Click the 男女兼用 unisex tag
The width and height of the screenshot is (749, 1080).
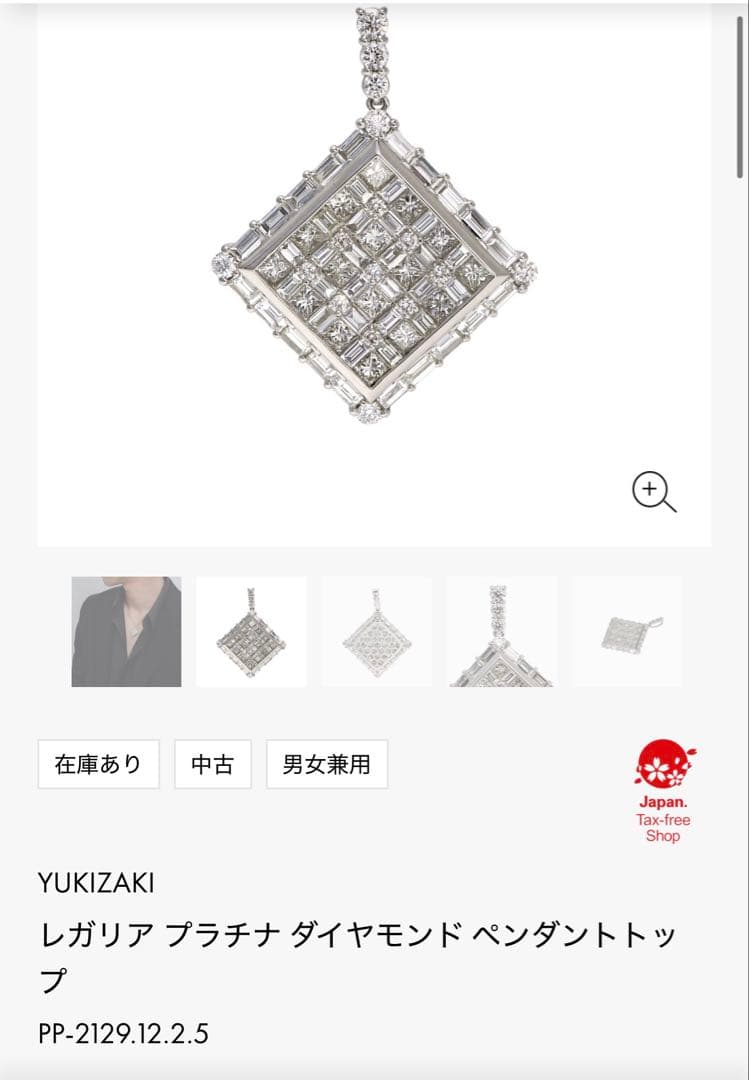point(329,763)
